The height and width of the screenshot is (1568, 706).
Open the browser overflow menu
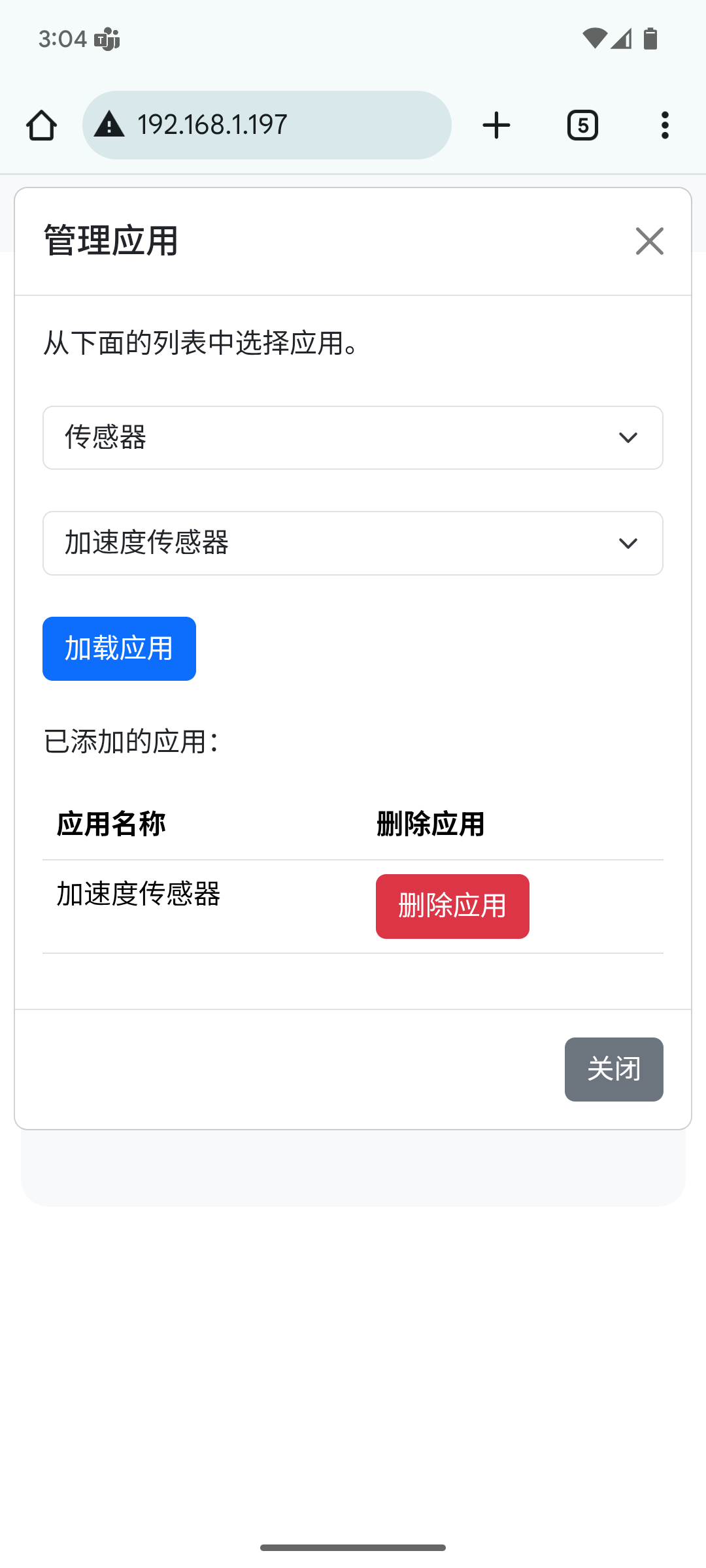[x=665, y=125]
